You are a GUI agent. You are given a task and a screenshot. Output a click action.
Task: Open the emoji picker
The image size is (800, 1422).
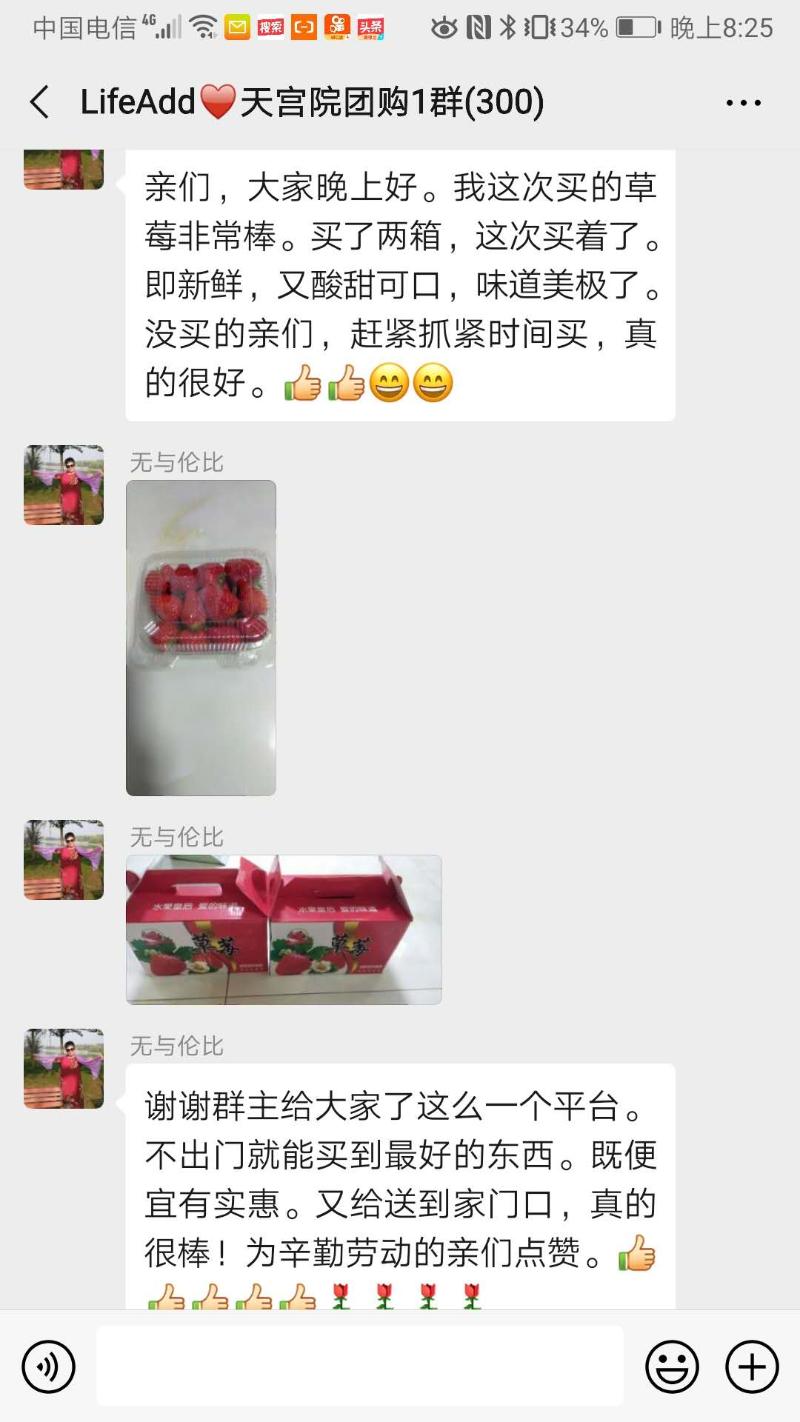click(671, 1365)
